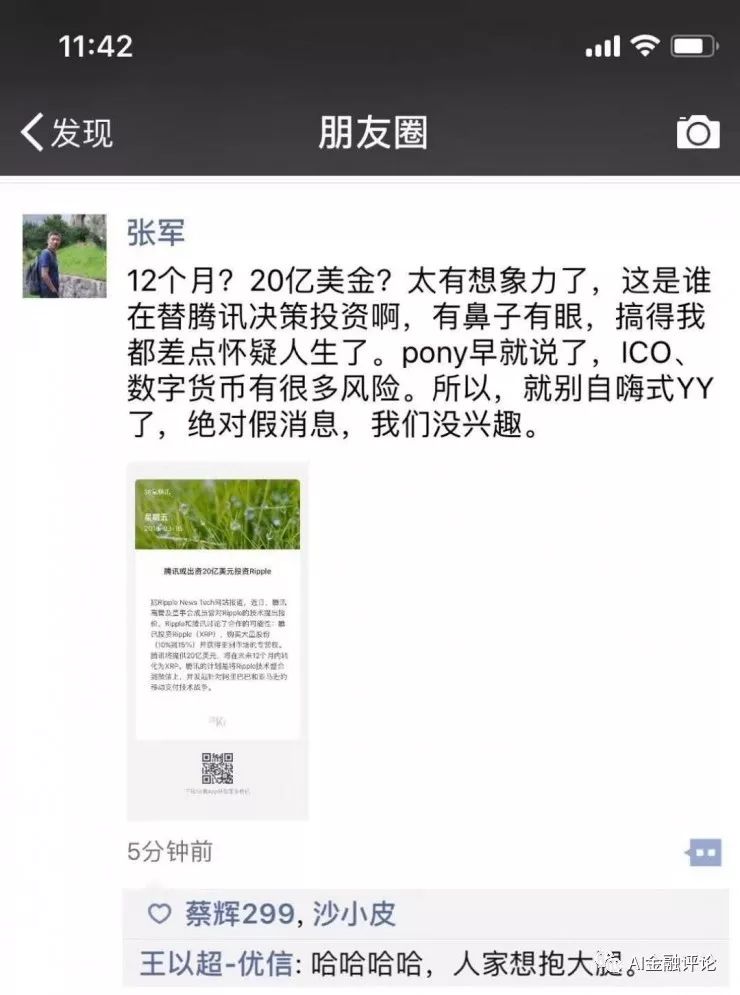Open 沙小皮's profile from likes
Screen dimensions: 740x995
click(352, 913)
